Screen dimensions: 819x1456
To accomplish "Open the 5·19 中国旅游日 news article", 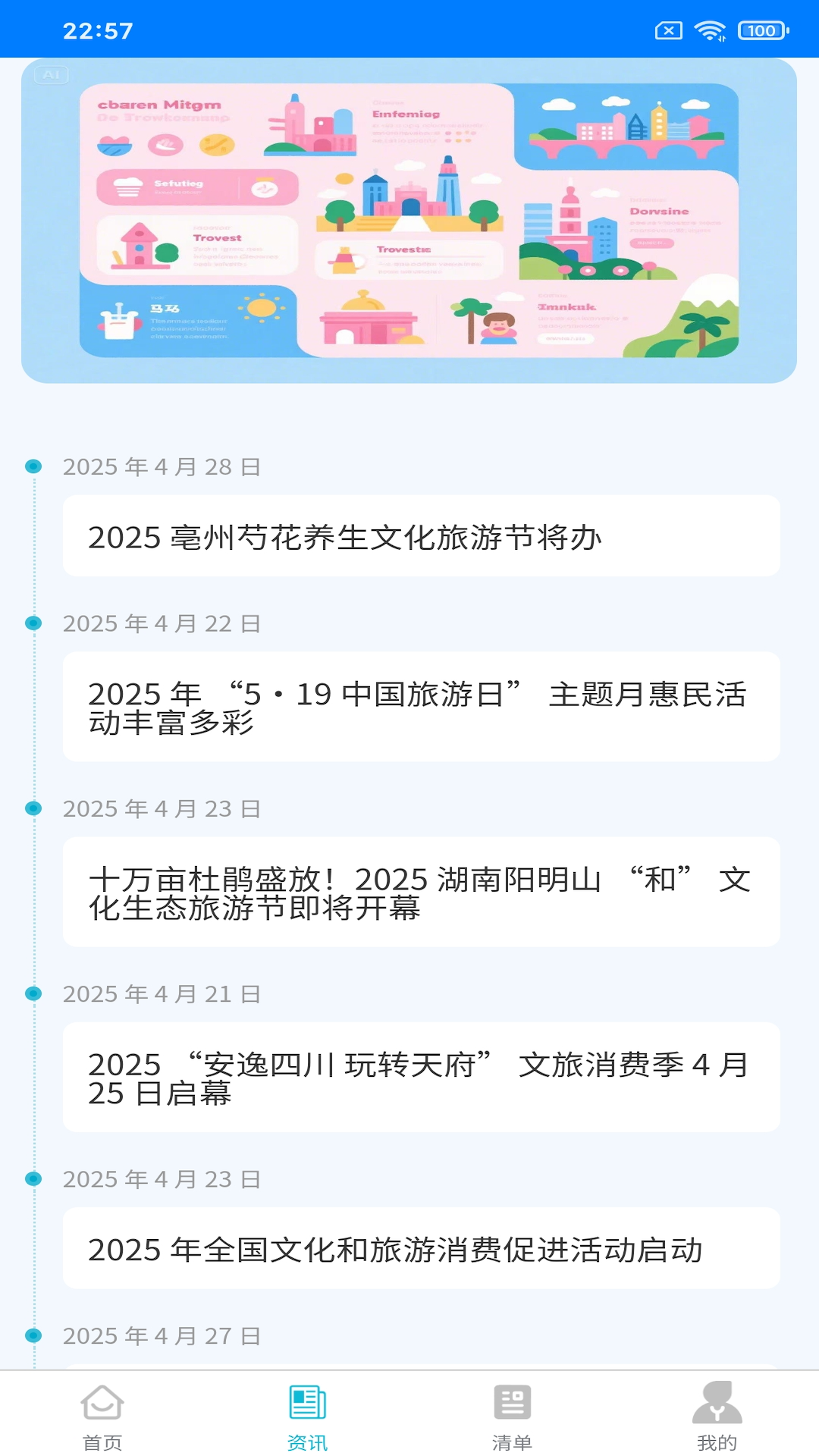I will coord(421,707).
